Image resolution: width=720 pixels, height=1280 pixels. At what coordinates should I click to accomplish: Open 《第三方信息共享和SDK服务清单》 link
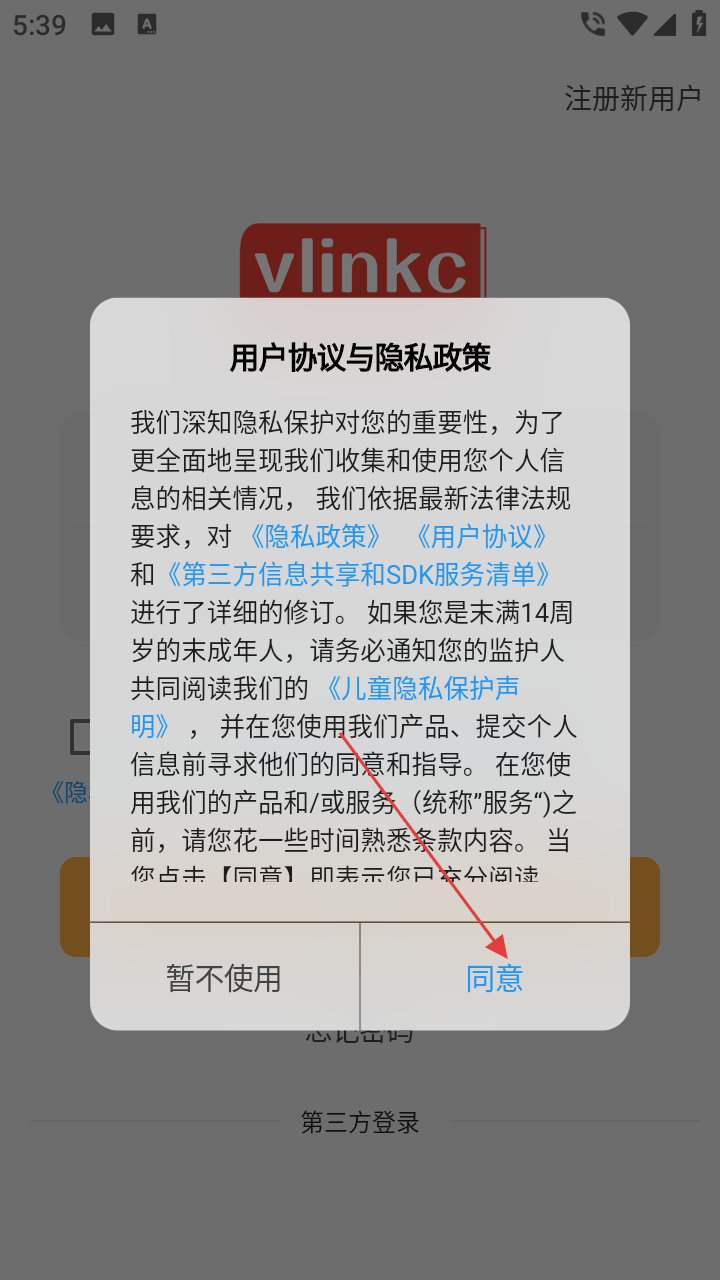358,574
